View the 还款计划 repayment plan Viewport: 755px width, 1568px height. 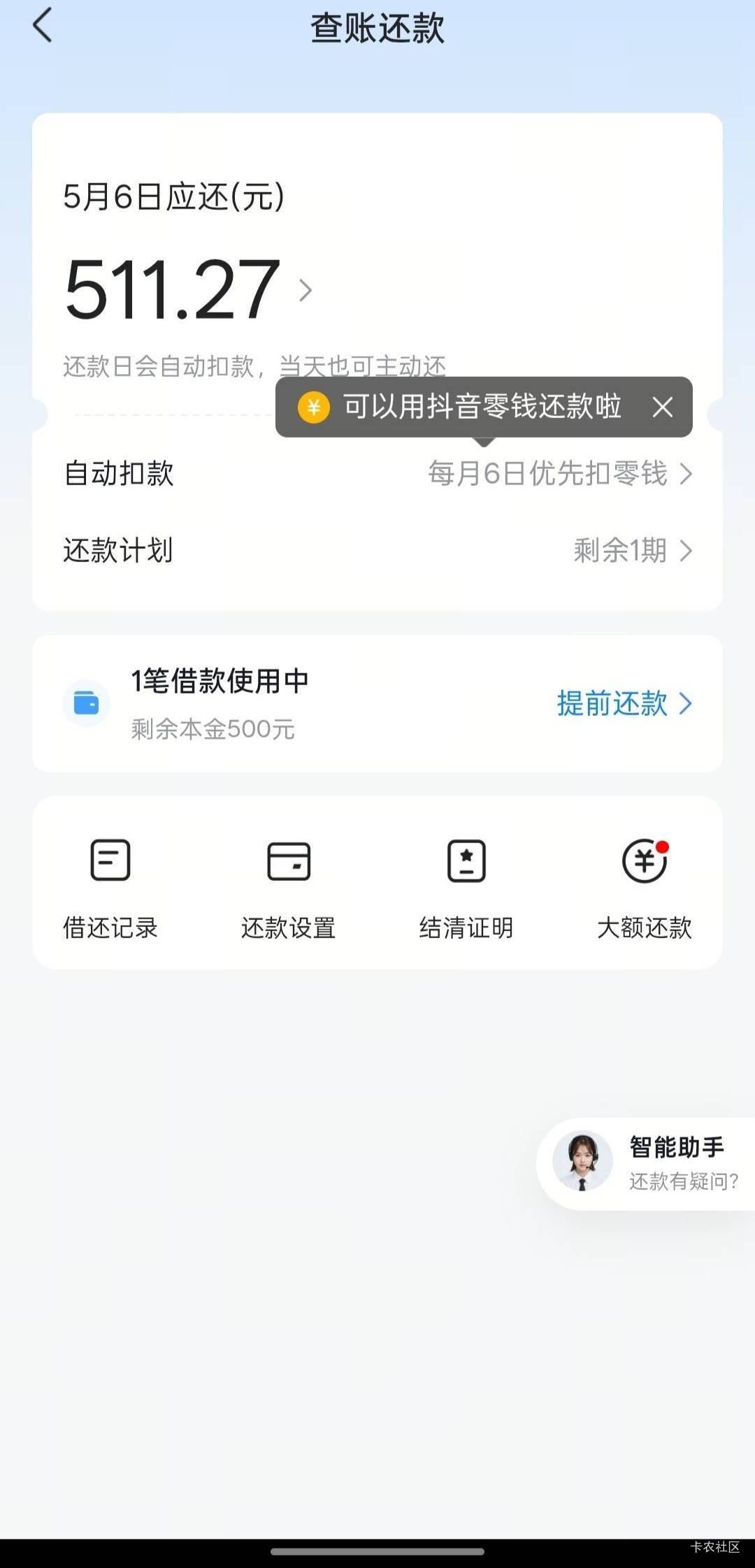tap(377, 551)
